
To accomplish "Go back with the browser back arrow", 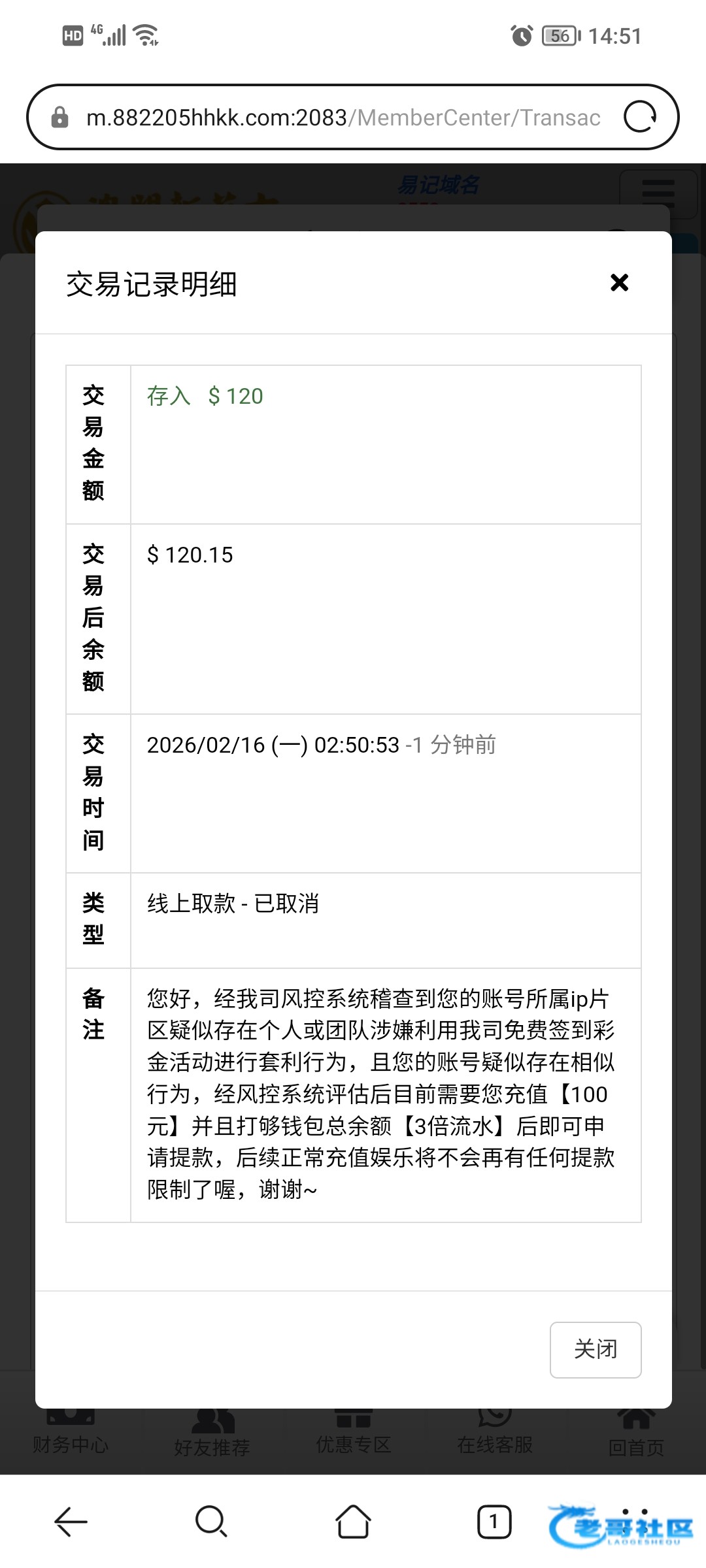I will click(x=71, y=1522).
